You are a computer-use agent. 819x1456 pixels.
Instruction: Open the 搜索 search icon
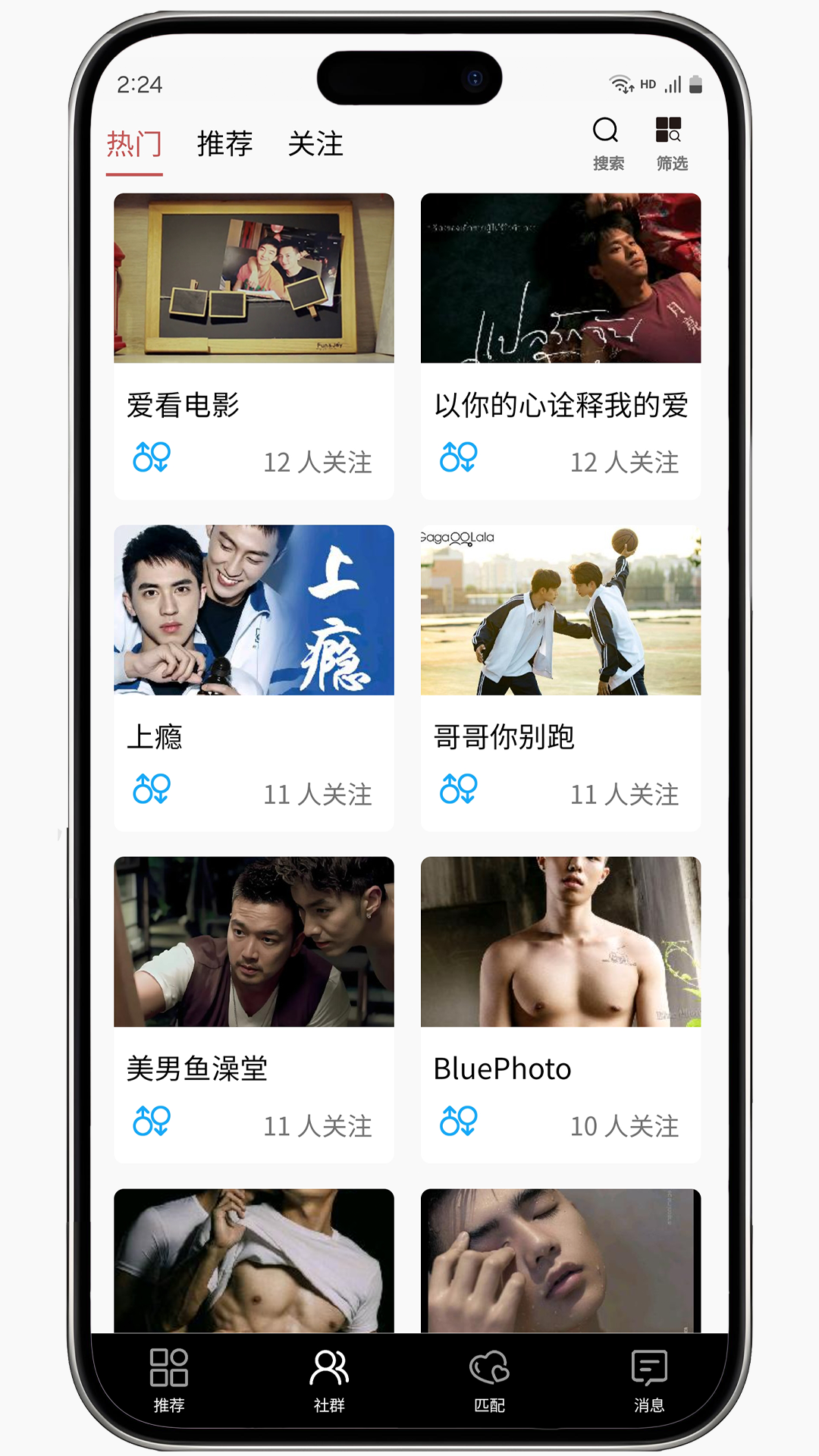(607, 143)
